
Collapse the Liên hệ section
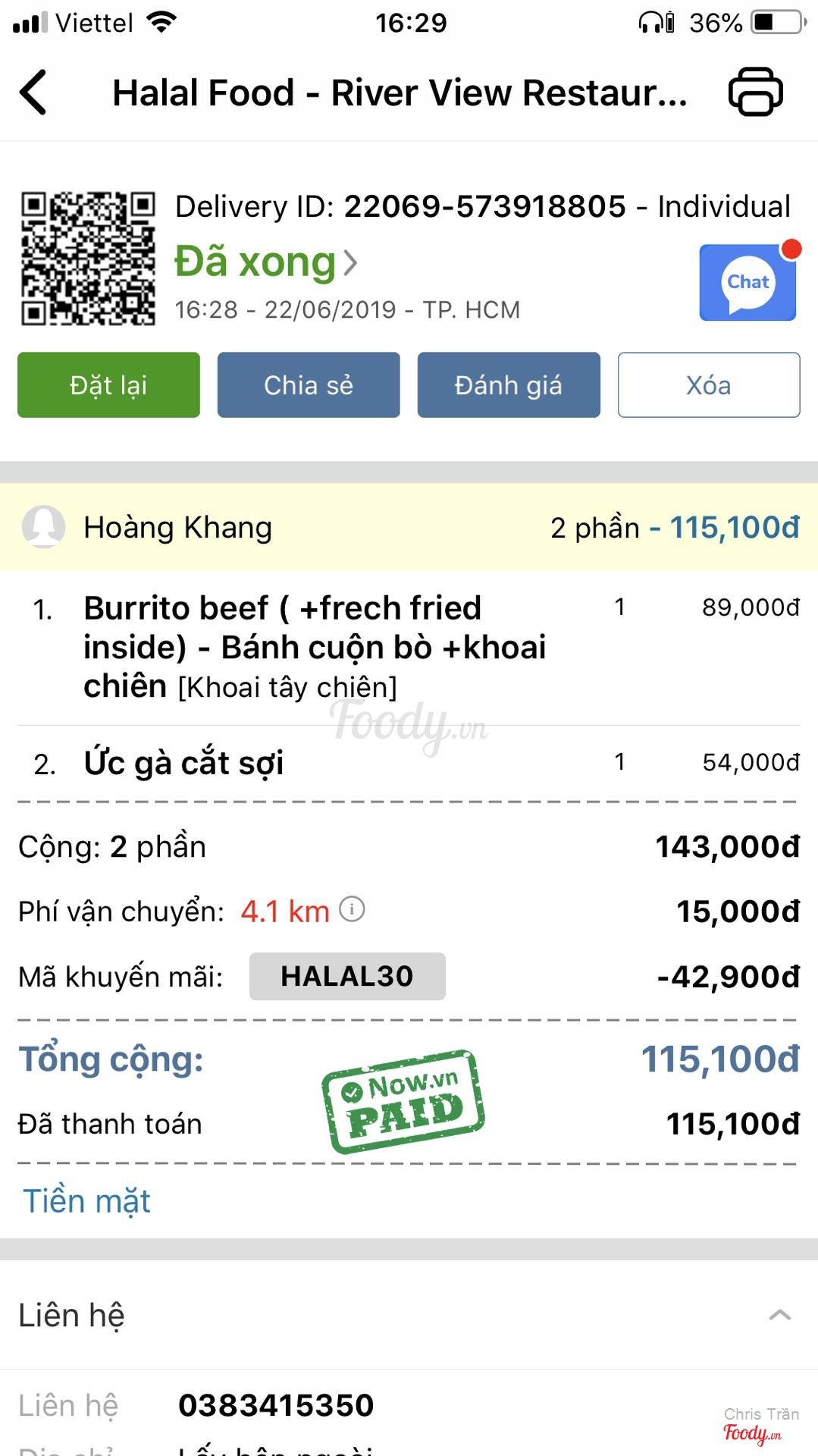point(779,1315)
